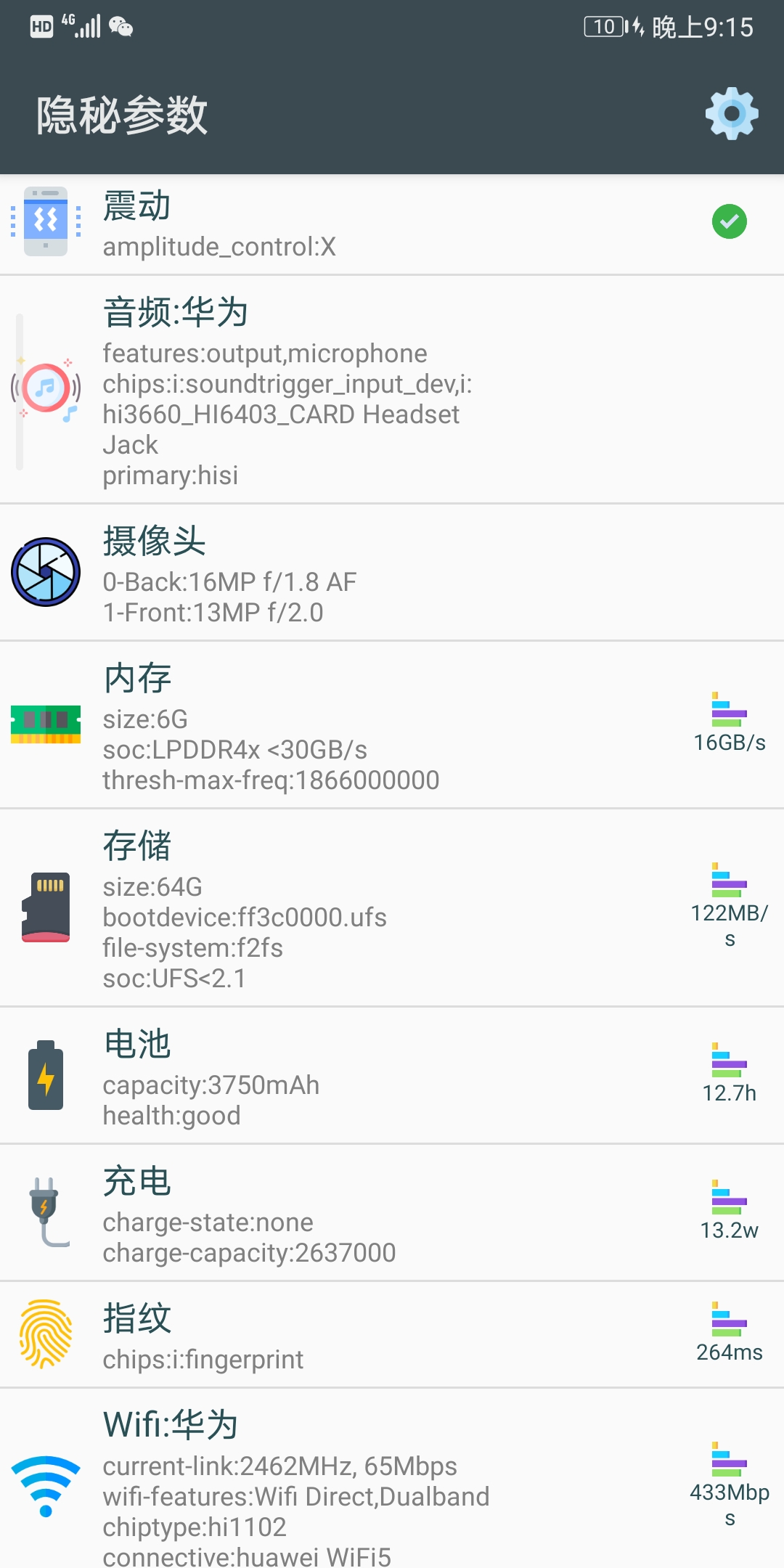Open the 指纹 fingerprint row
784x1568 pixels.
(392, 1336)
